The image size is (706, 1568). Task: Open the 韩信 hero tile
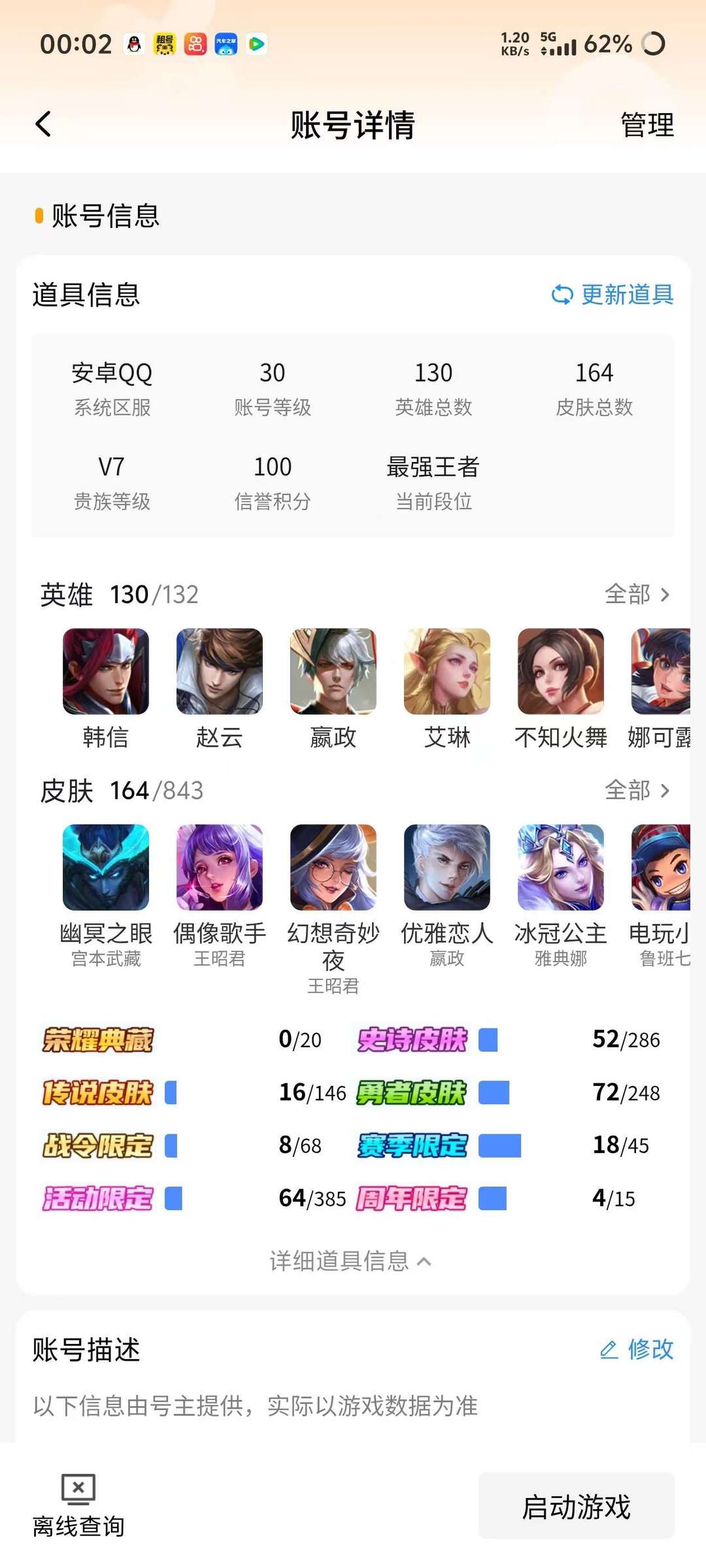pyautogui.click(x=106, y=688)
